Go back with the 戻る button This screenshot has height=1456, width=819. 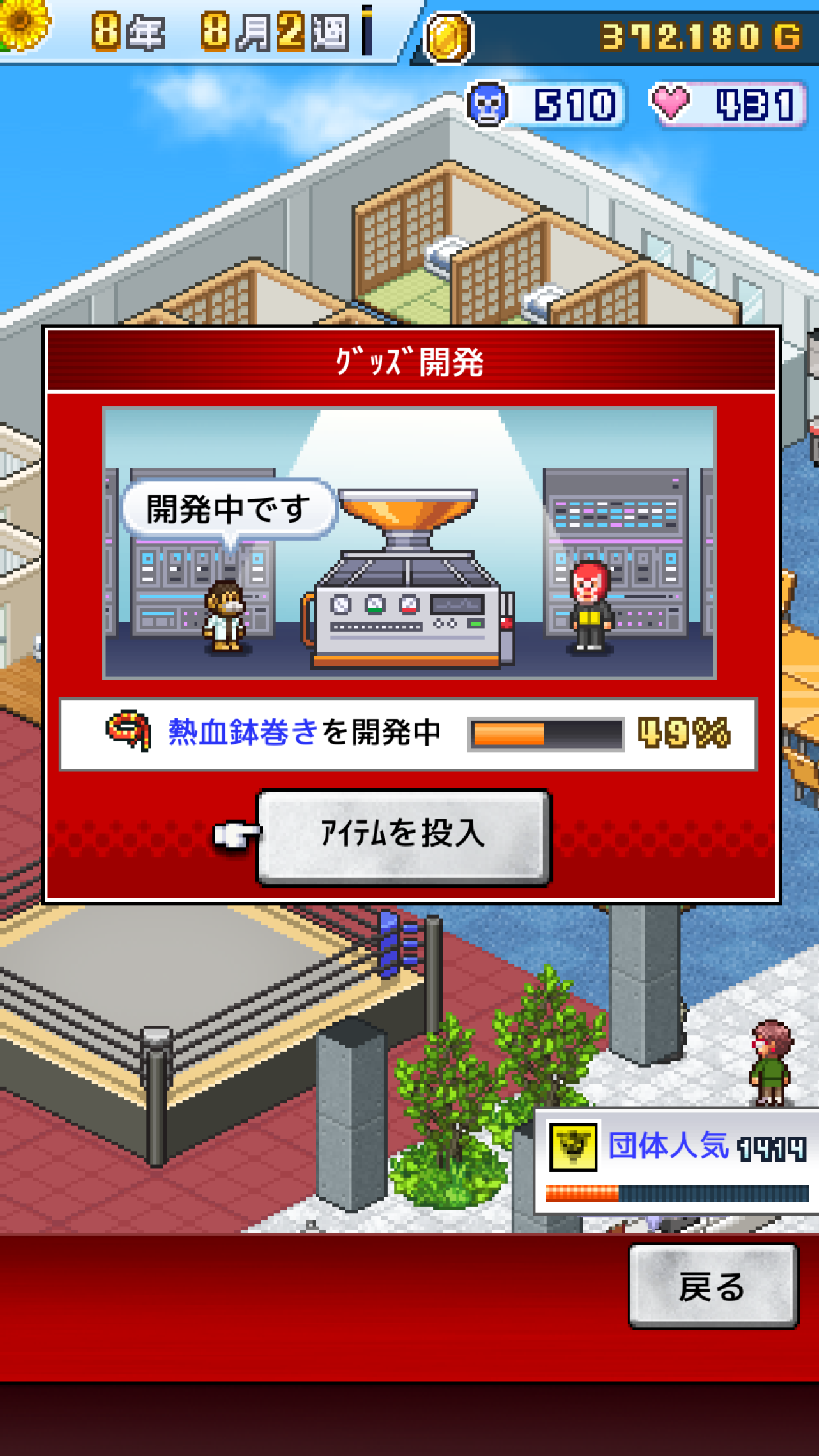[x=713, y=1287]
